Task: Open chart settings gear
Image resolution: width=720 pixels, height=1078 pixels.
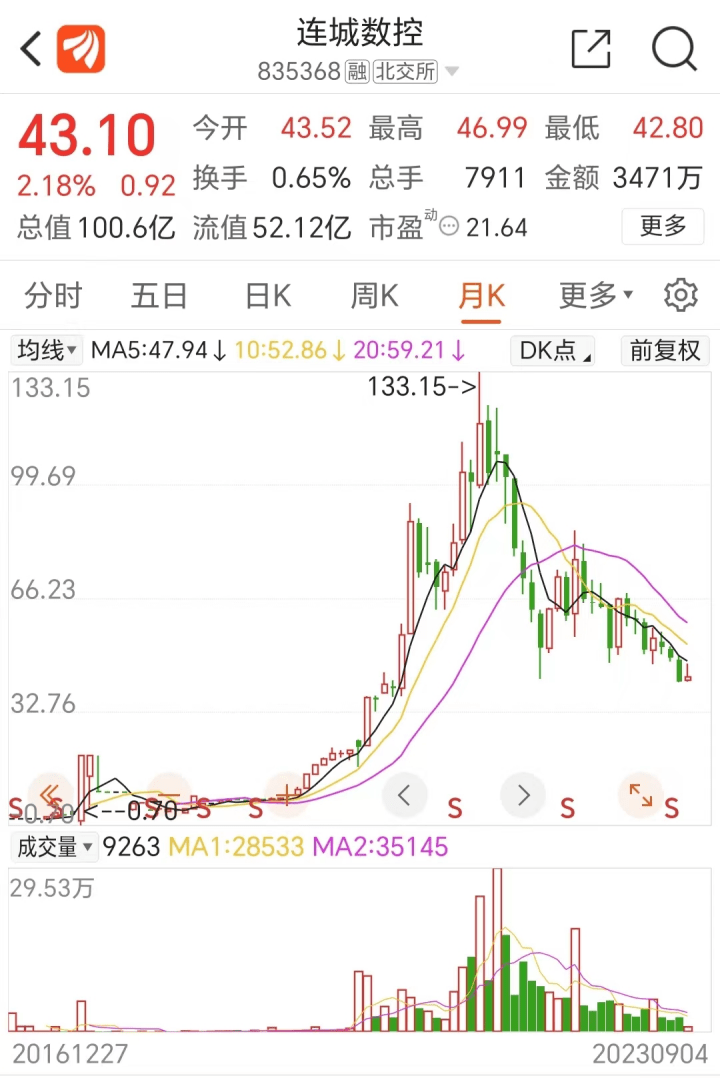Action: [681, 296]
